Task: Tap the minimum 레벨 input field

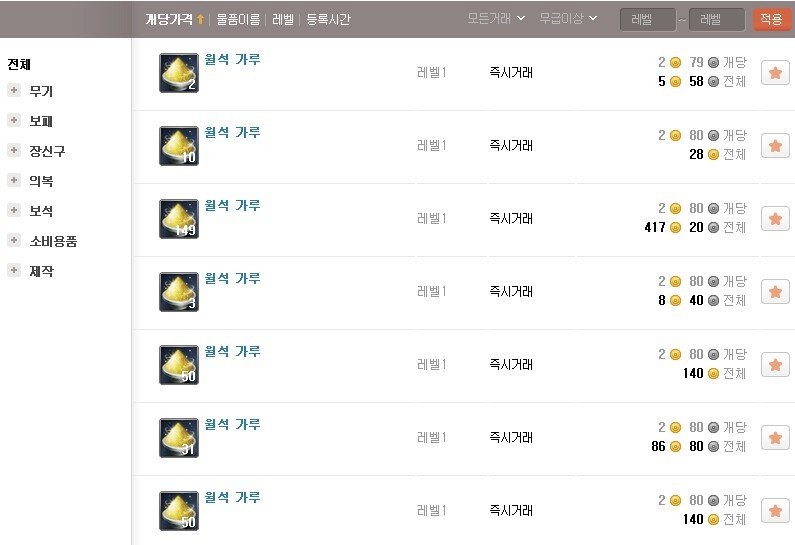Action: point(647,19)
